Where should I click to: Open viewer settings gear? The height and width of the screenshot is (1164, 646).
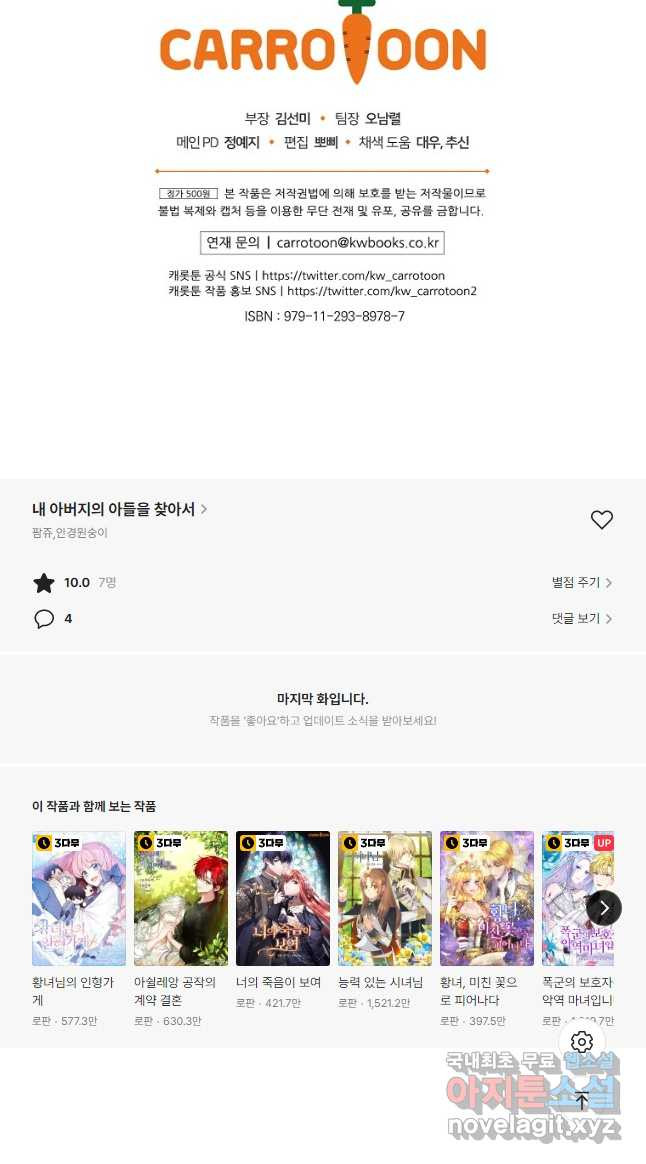pos(582,1043)
